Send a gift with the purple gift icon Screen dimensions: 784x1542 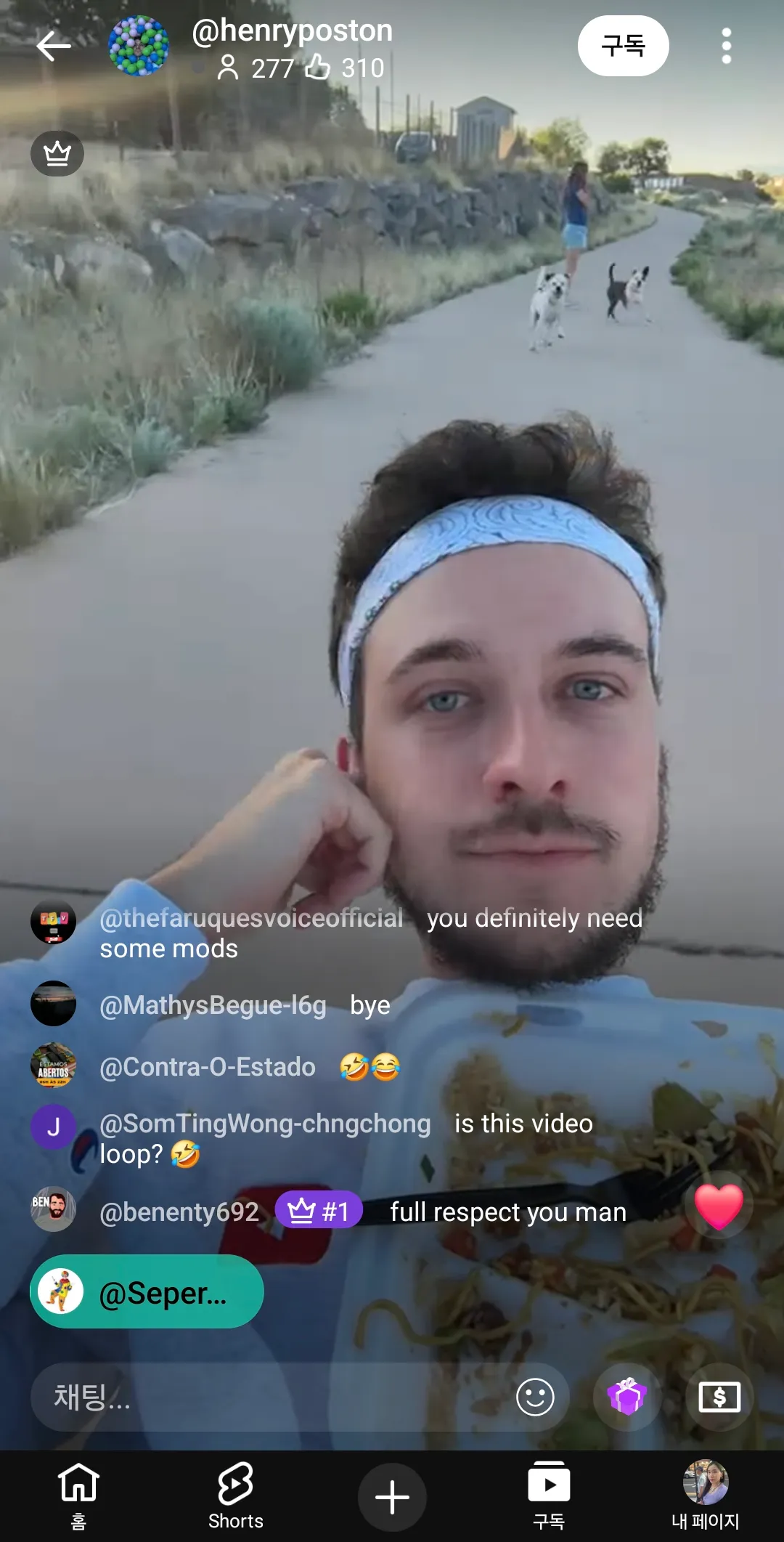coord(627,1396)
